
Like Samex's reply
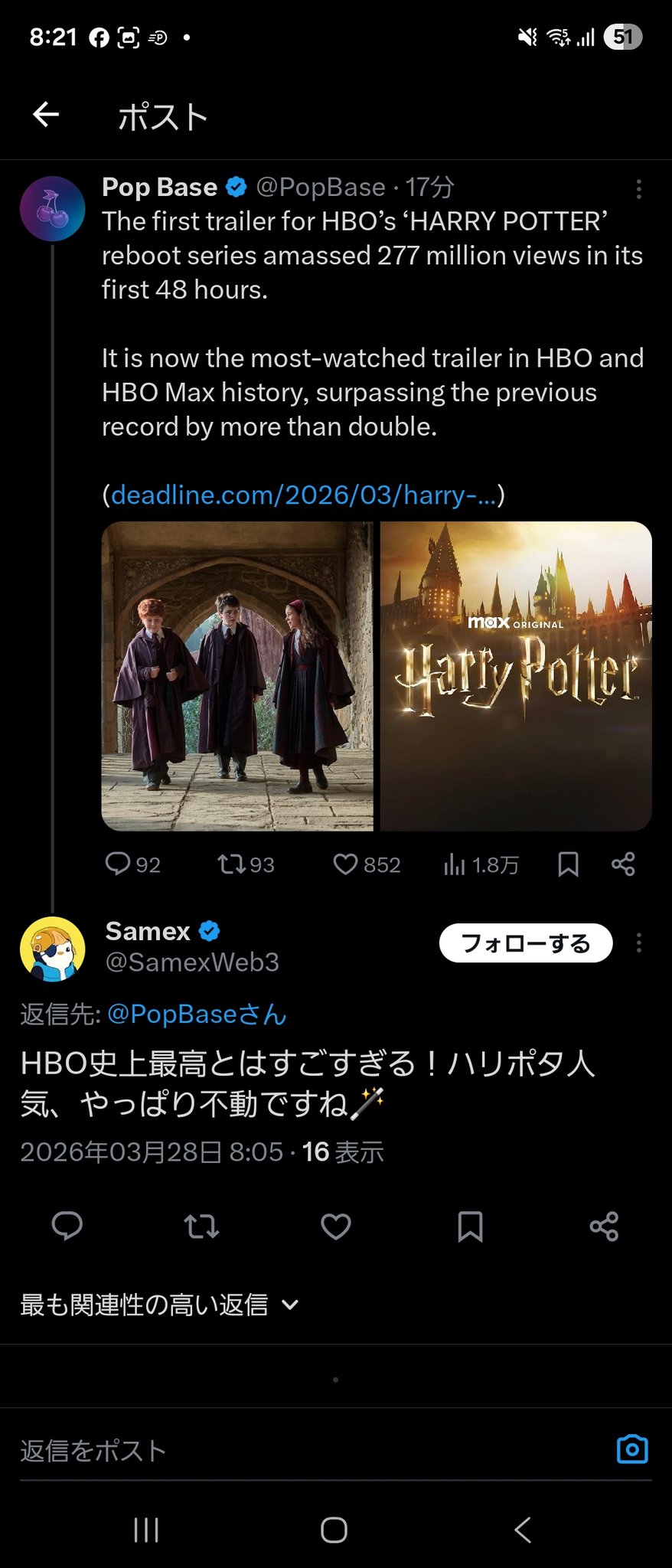[x=335, y=1227]
